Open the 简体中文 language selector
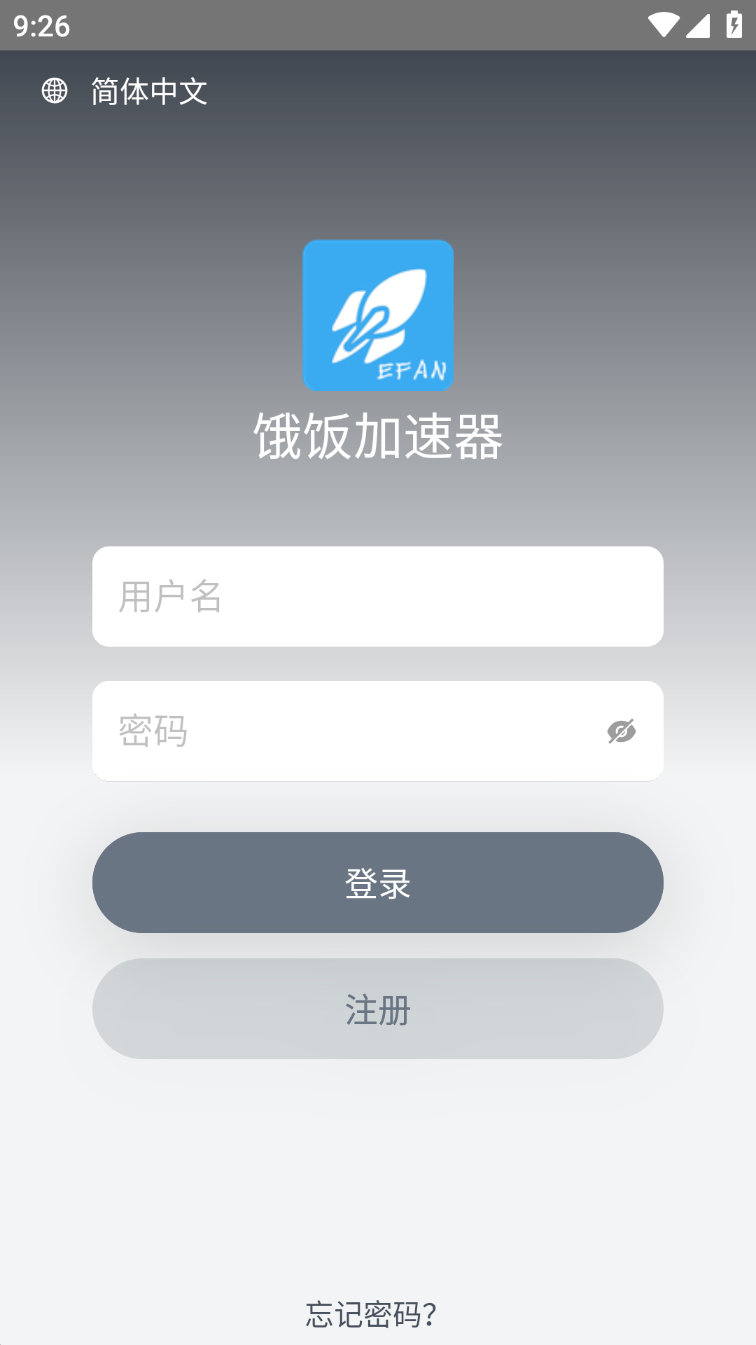 coord(125,91)
